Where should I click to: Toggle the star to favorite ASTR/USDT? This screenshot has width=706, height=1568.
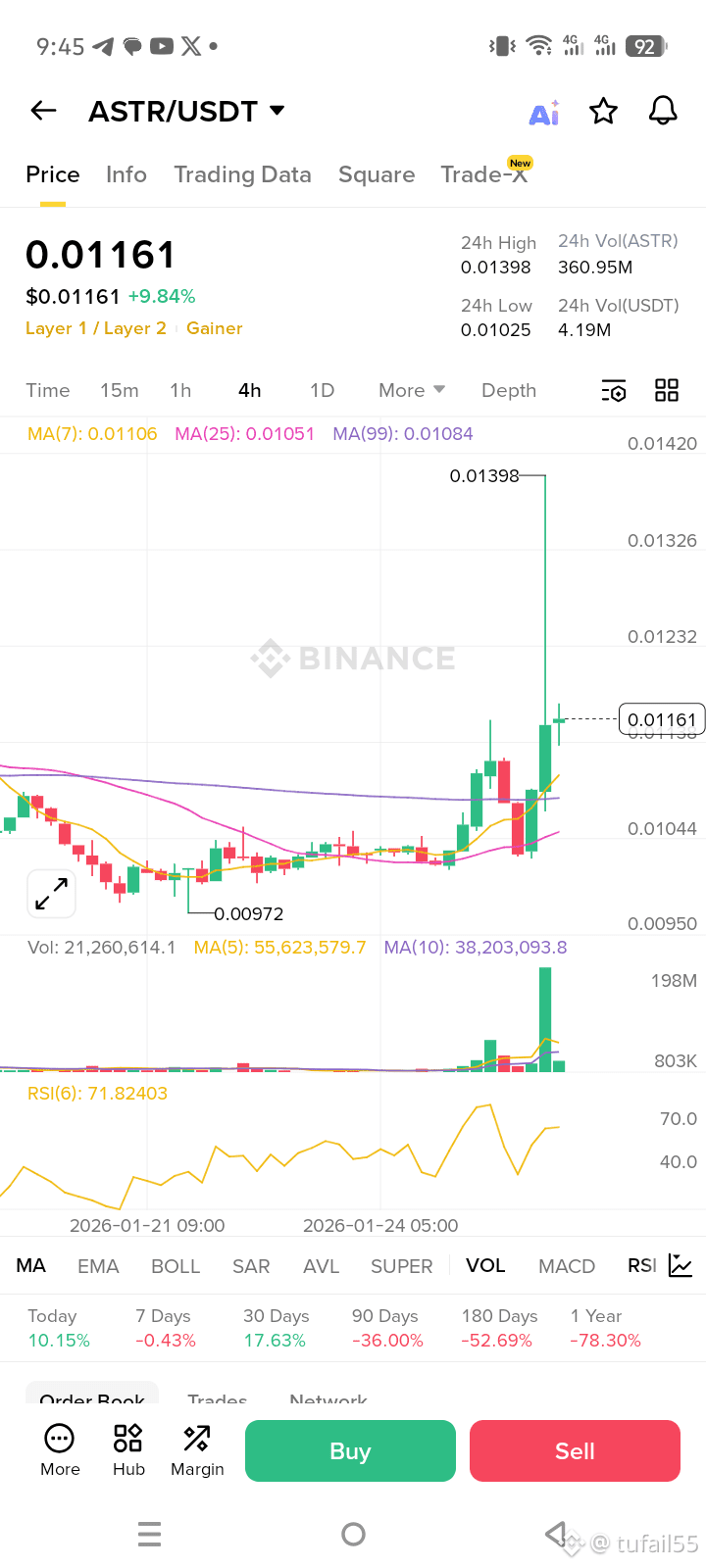[603, 111]
